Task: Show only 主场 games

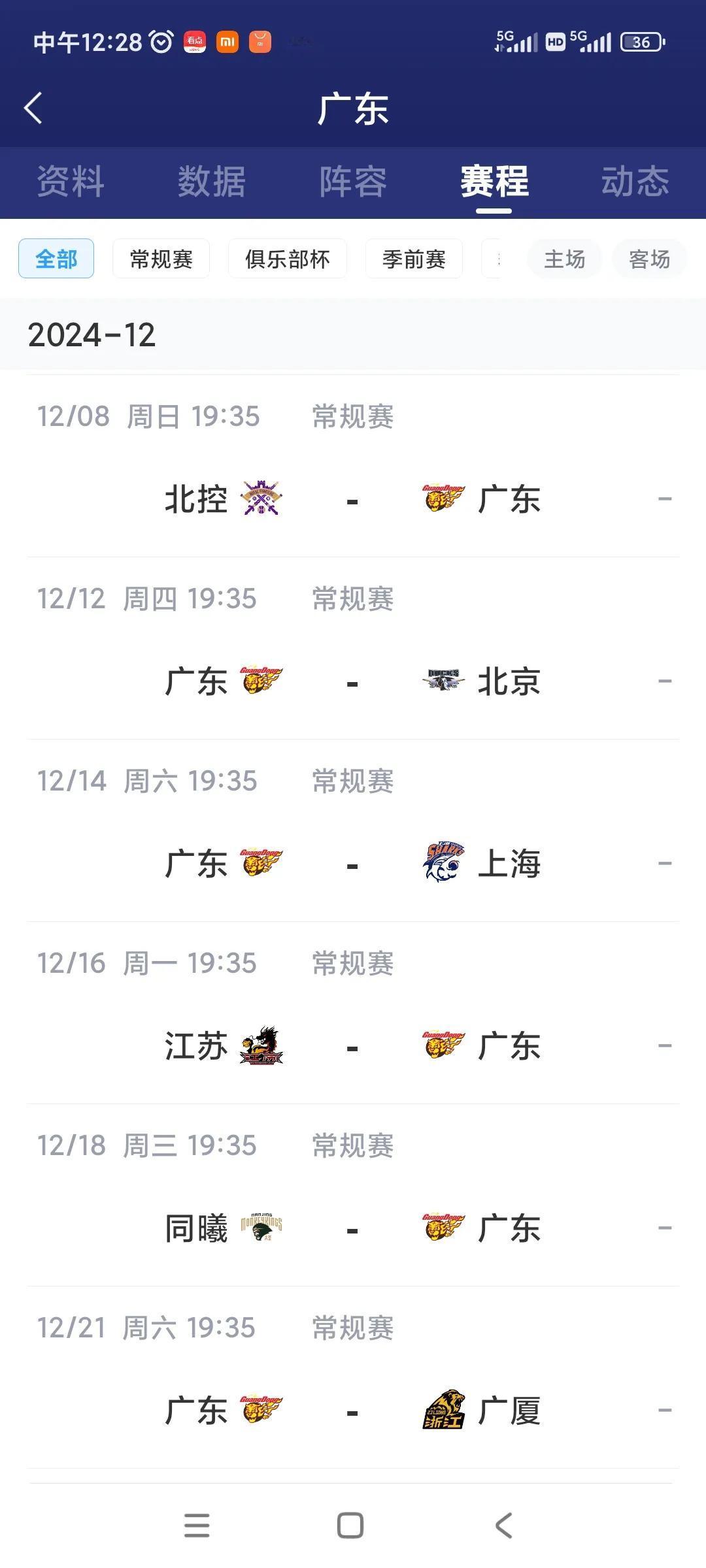Action: pos(565,259)
